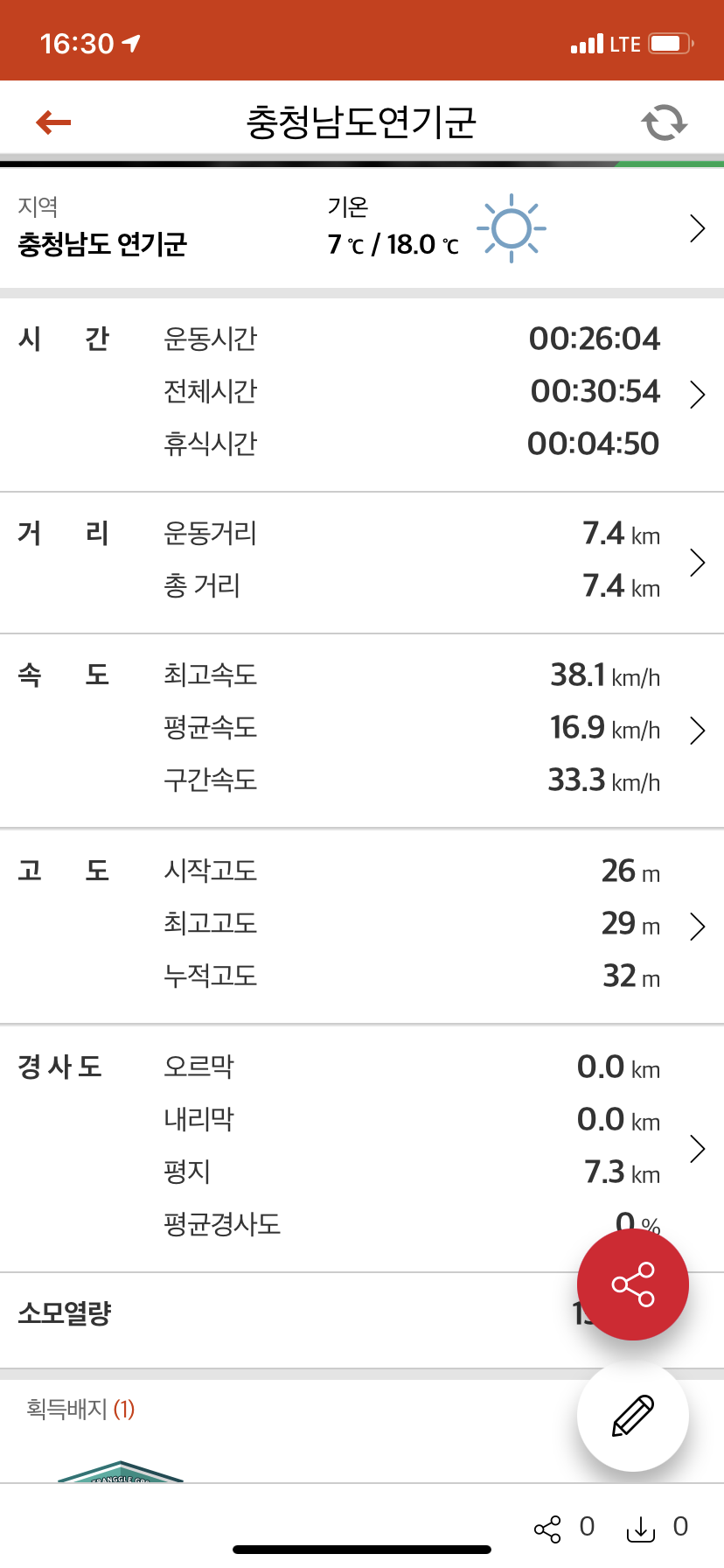The image size is (724, 1568).
Task: Expand the 시간 time details
Action: click(697, 394)
